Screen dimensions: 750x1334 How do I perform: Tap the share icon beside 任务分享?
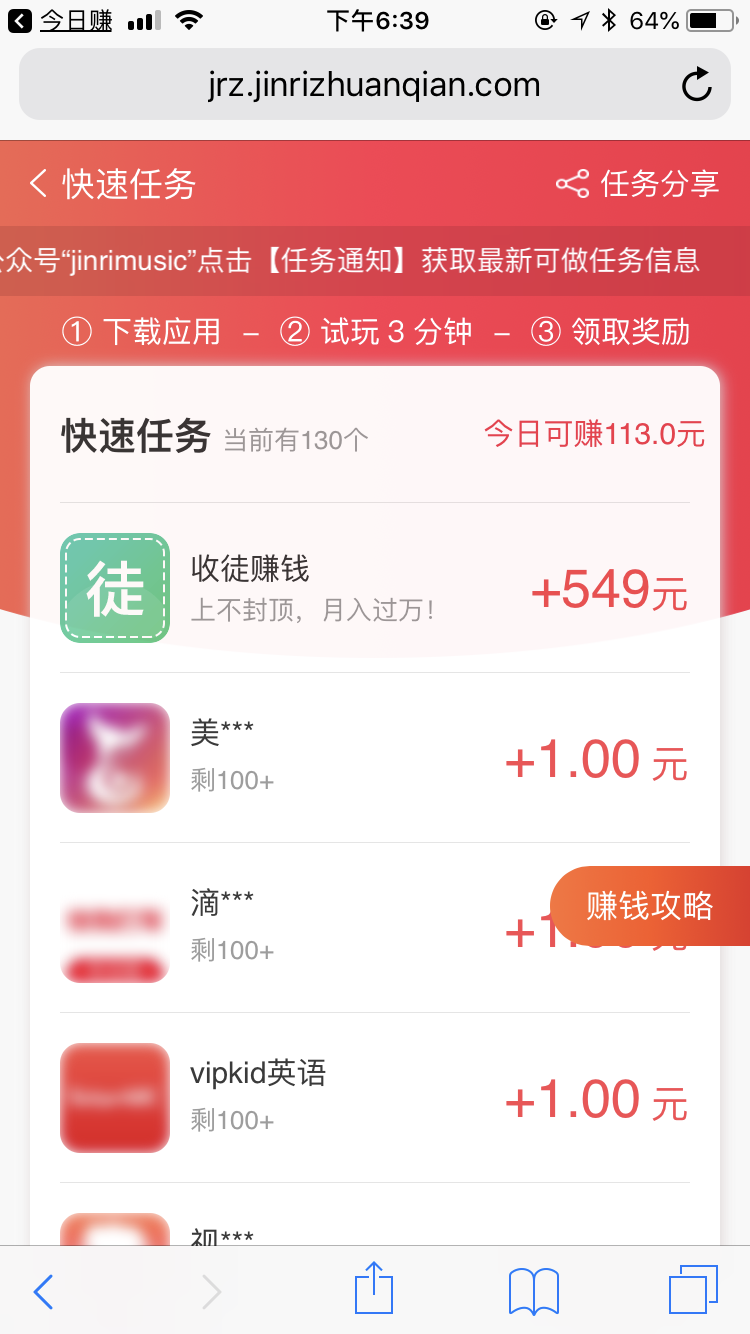(570, 183)
